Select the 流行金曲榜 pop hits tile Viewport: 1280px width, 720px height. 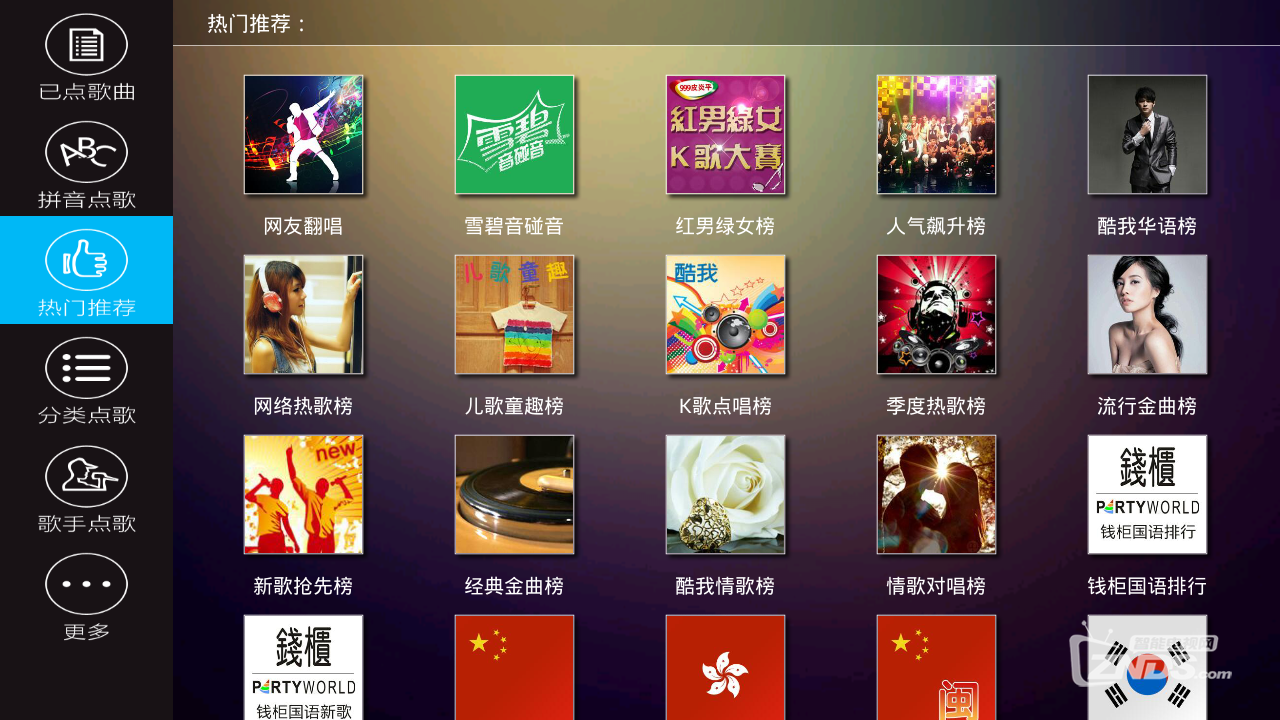pyautogui.click(x=1147, y=315)
